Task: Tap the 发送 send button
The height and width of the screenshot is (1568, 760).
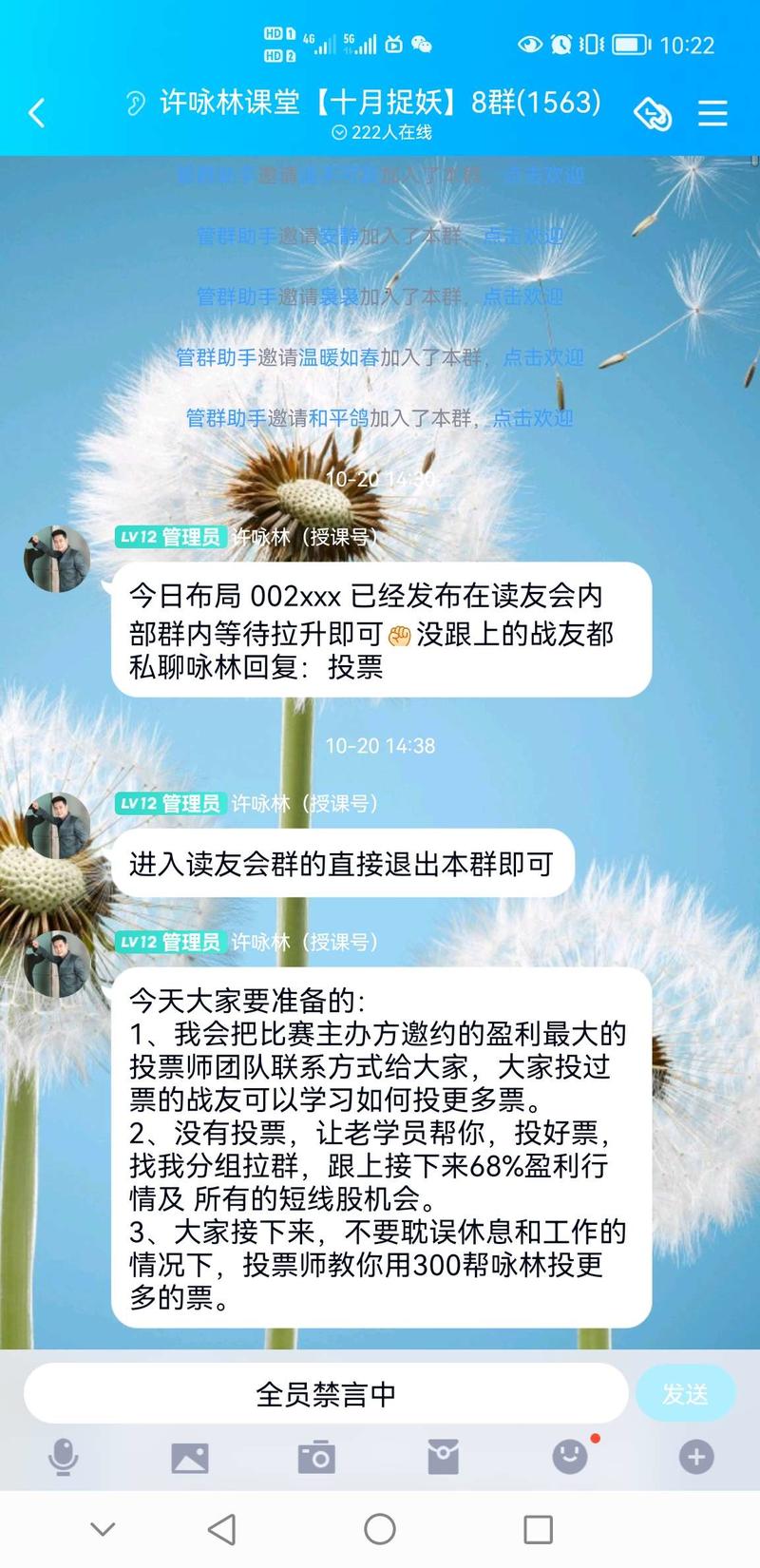Action: coord(685,1394)
